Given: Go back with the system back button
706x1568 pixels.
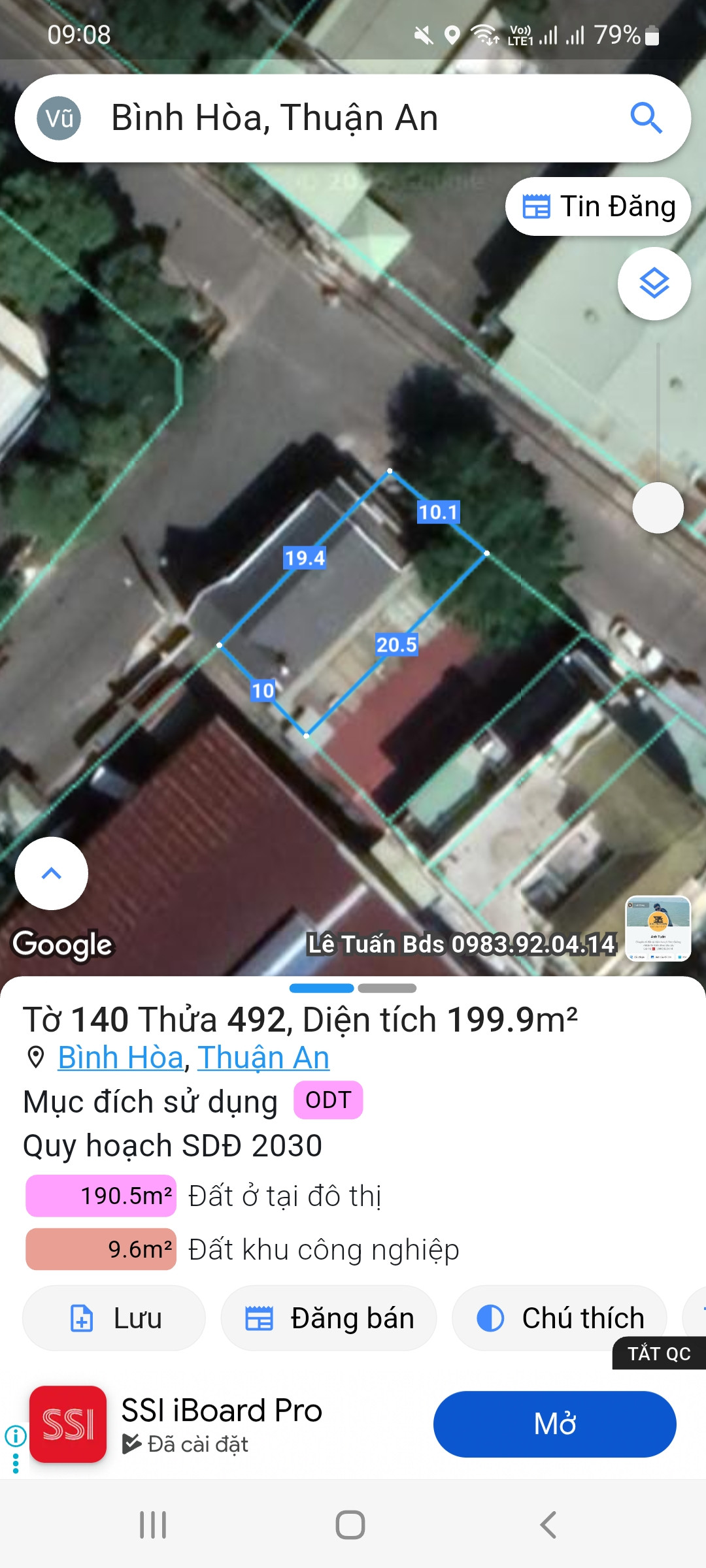Looking at the screenshot, I should [548, 1525].
